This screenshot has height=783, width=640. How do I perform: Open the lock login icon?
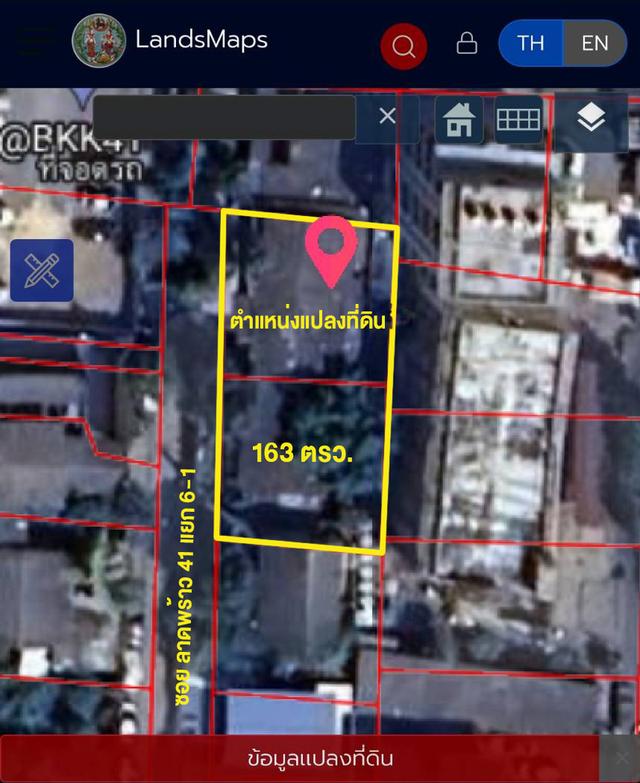[466, 43]
